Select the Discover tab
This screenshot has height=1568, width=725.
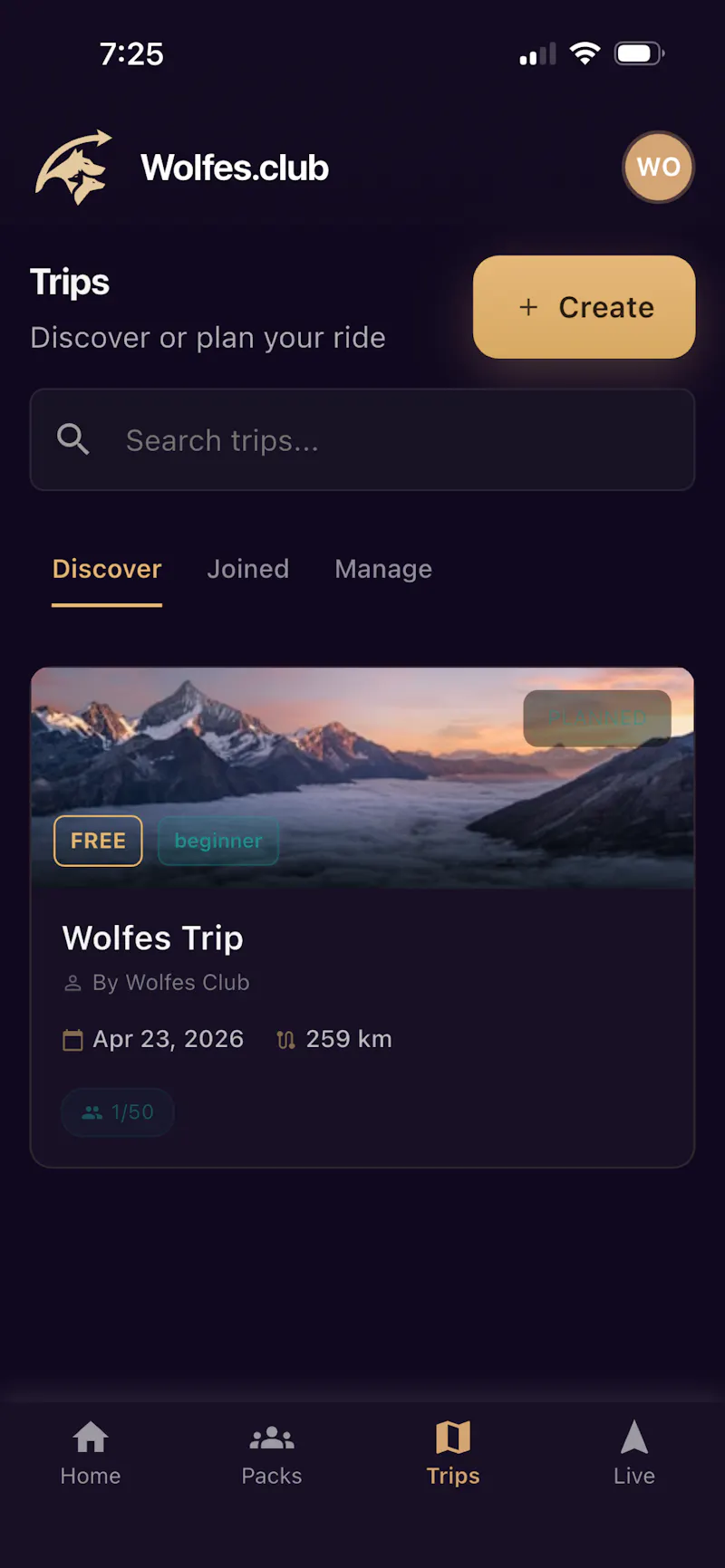[x=107, y=569]
